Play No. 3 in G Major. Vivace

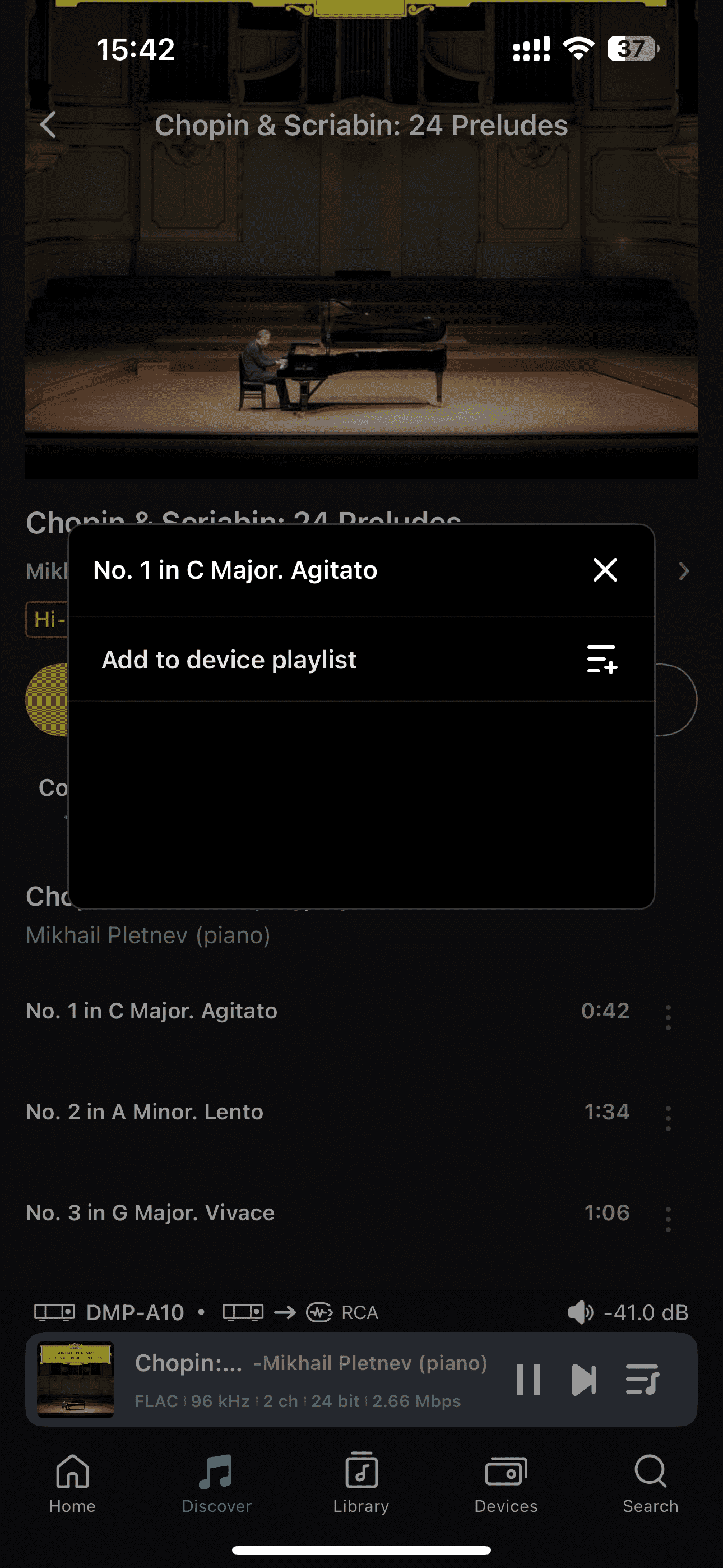pos(150,1213)
